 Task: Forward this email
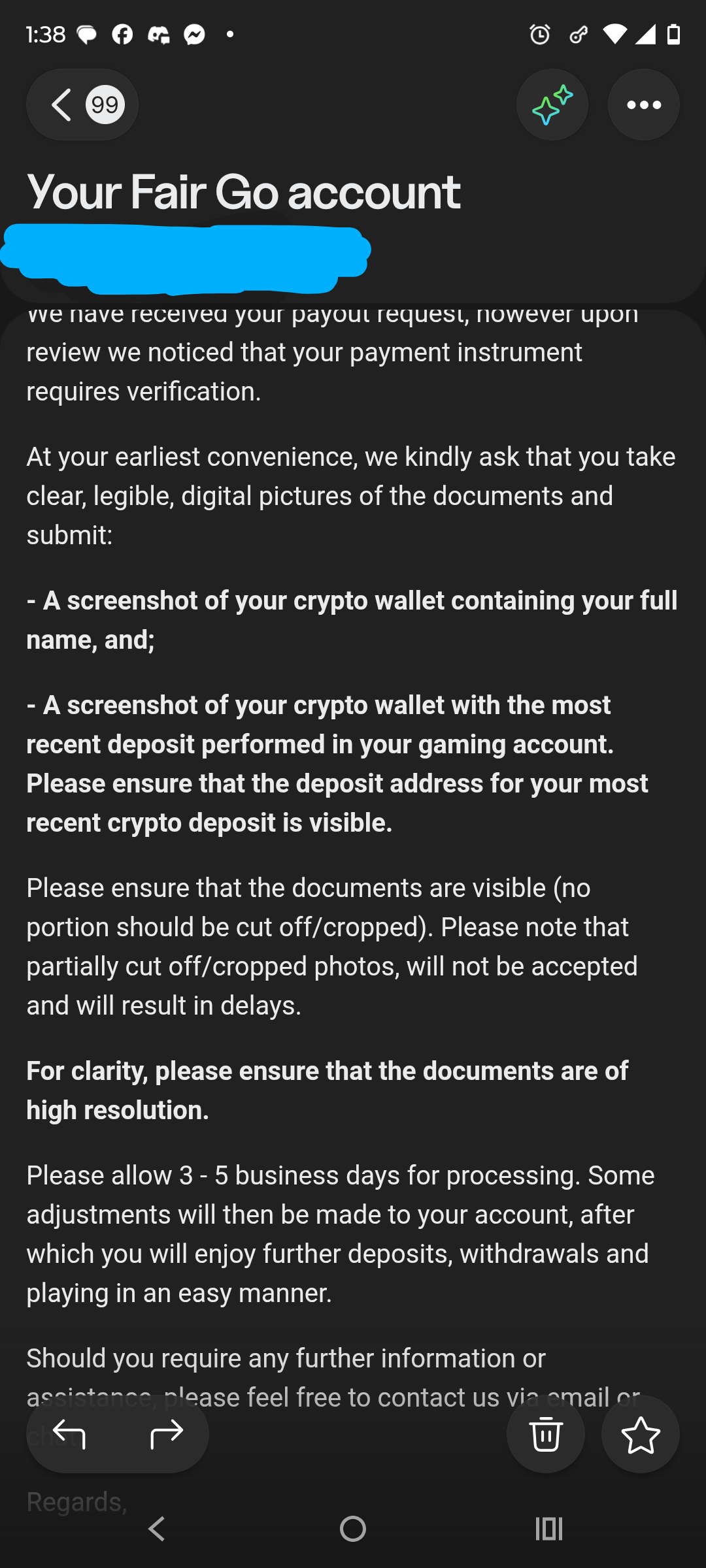coord(167,1434)
